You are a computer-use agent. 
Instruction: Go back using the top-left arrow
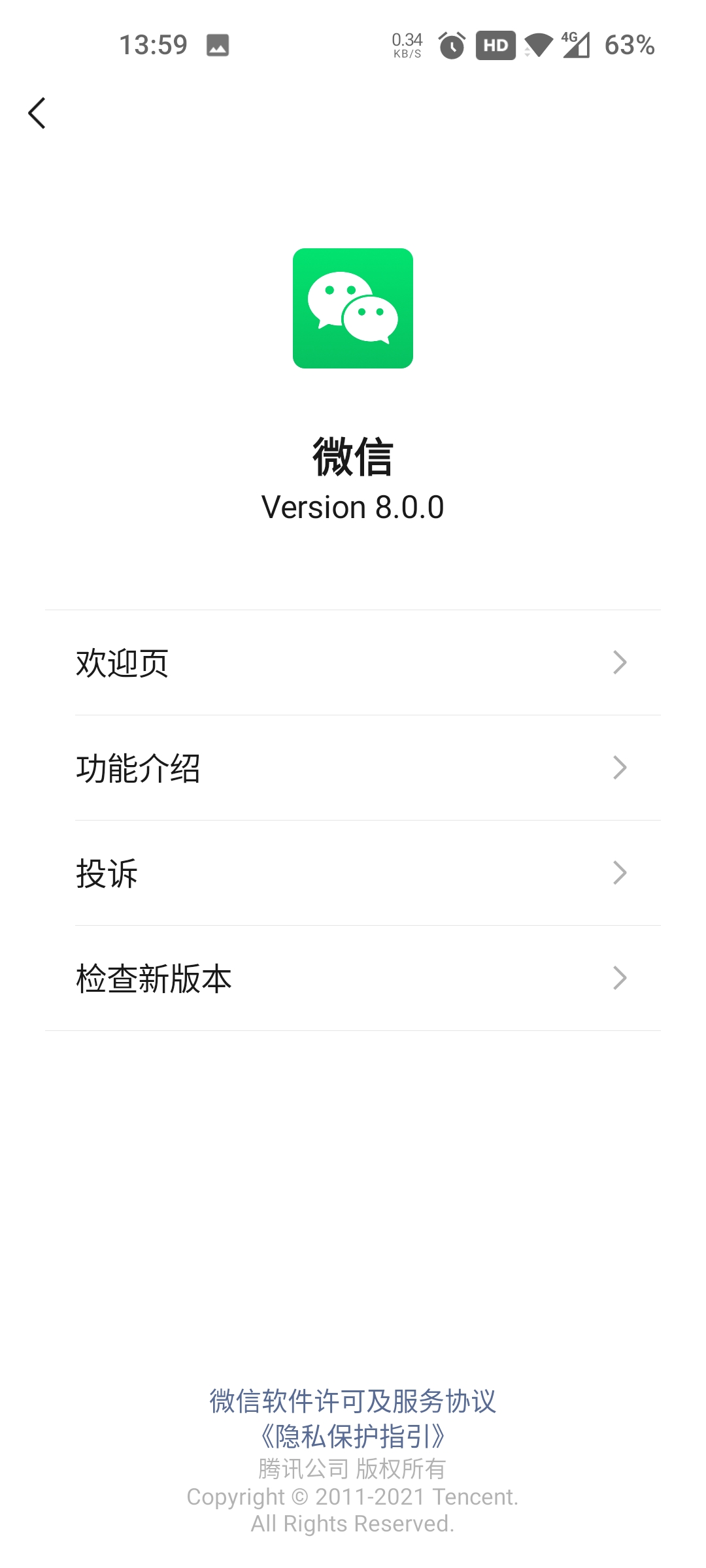pos(37,113)
